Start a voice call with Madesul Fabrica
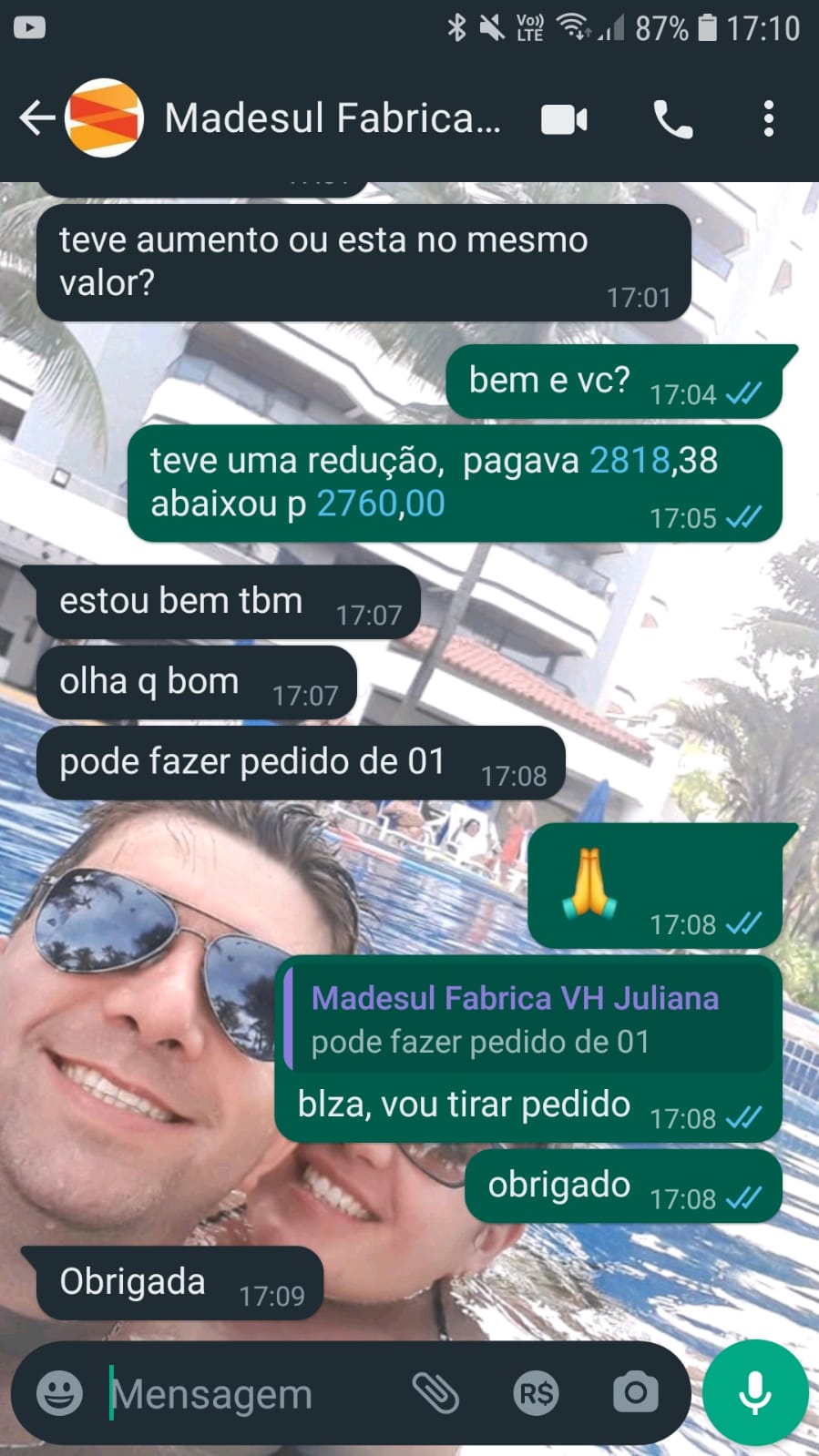Viewport: 819px width, 1456px height. [673, 119]
